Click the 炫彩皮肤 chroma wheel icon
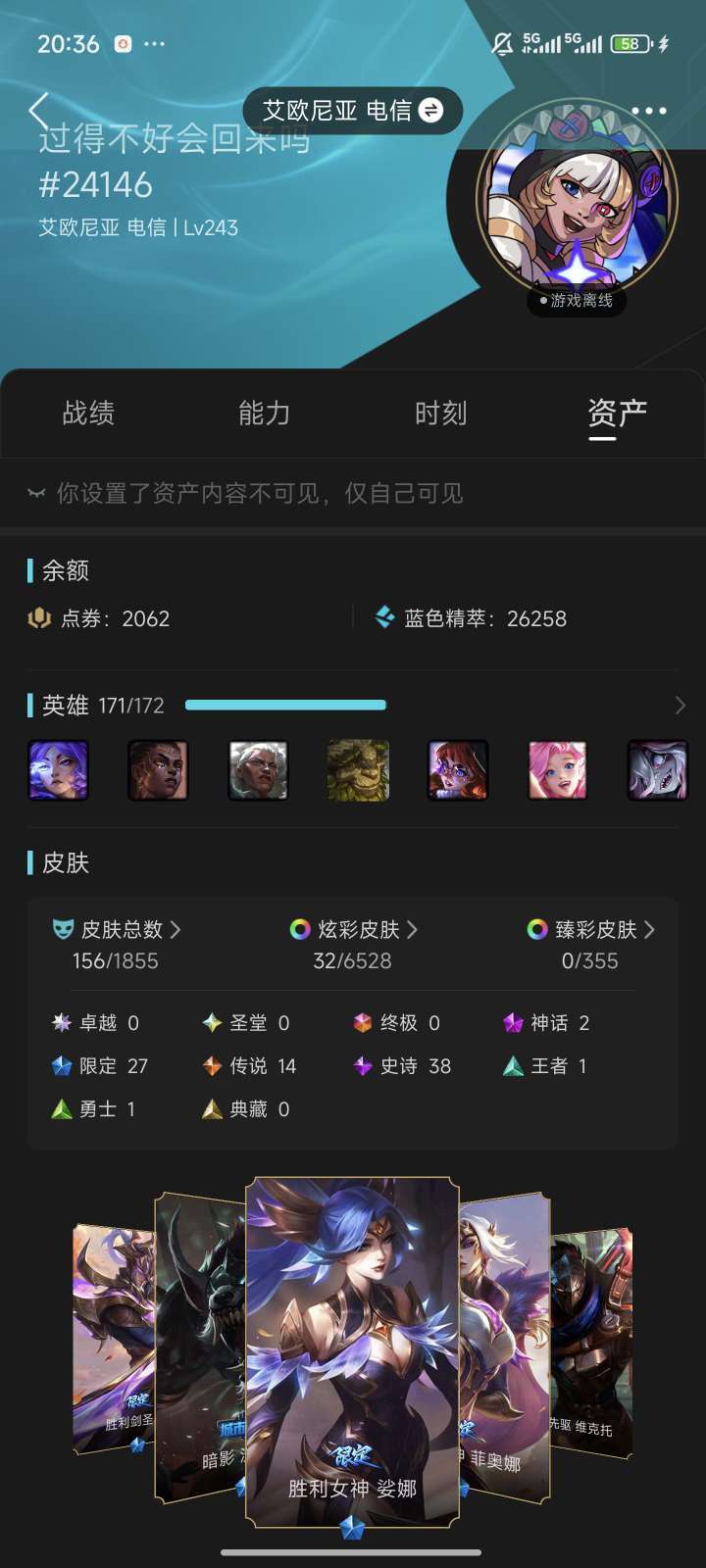Image resolution: width=706 pixels, height=1568 pixels. click(297, 930)
